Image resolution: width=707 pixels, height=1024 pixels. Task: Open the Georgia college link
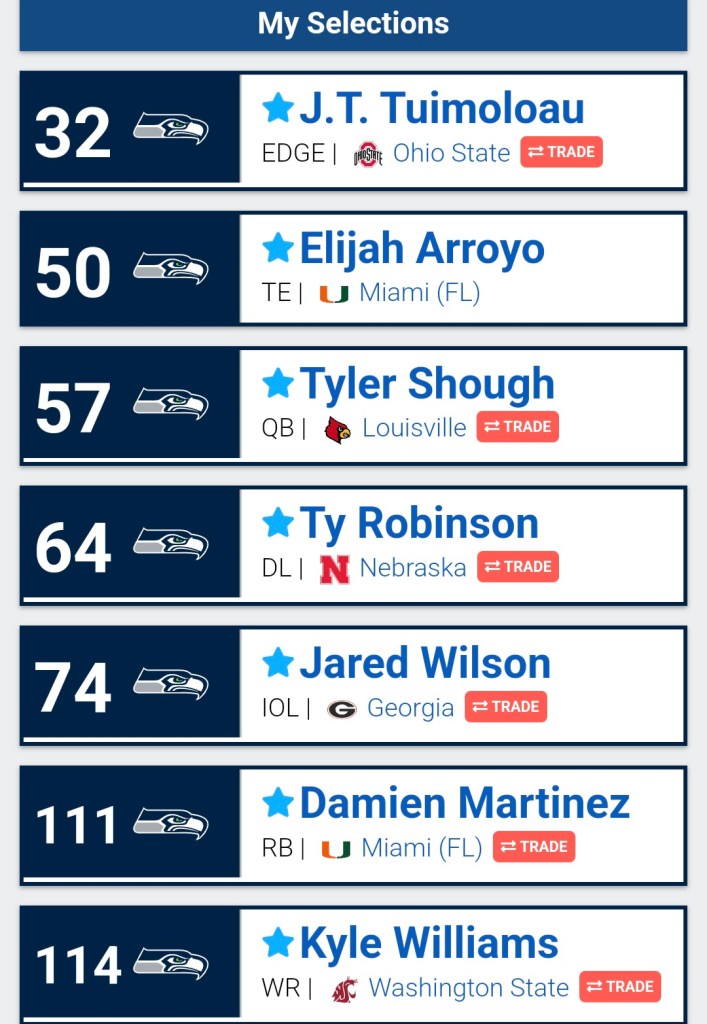(410, 708)
